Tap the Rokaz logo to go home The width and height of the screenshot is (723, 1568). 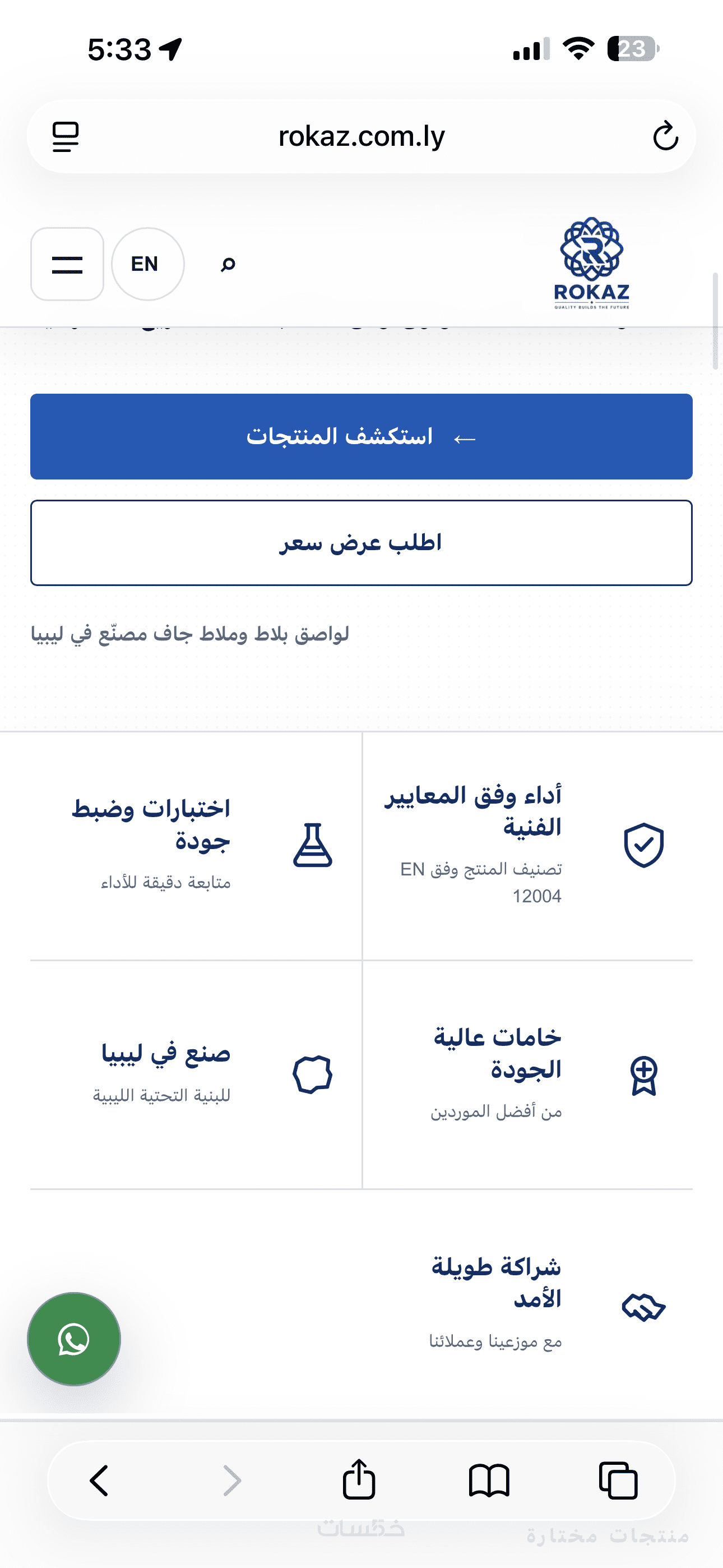pyautogui.click(x=591, y=263)
